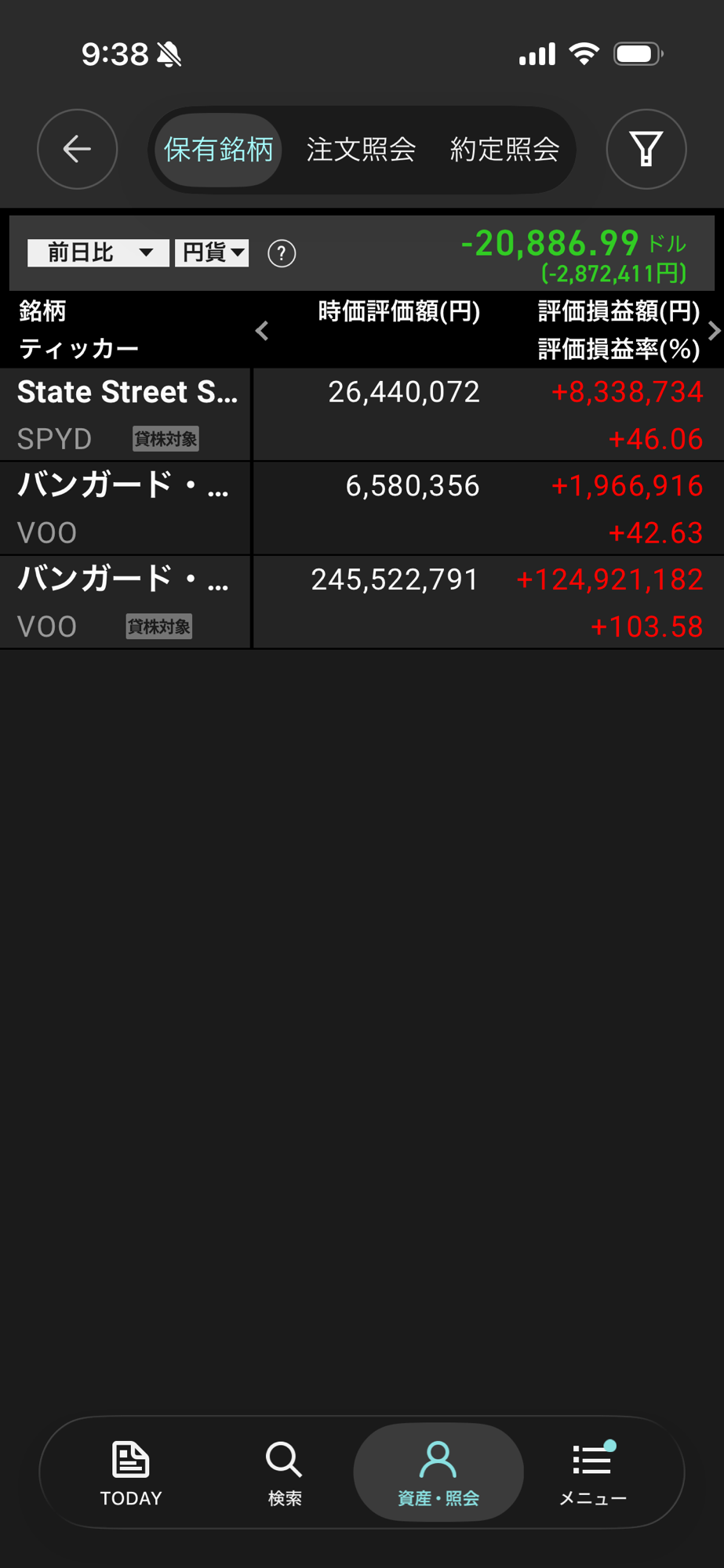Open the VOO holding worth 6,580,356
724x1568 pixels.
pos(362,509)
